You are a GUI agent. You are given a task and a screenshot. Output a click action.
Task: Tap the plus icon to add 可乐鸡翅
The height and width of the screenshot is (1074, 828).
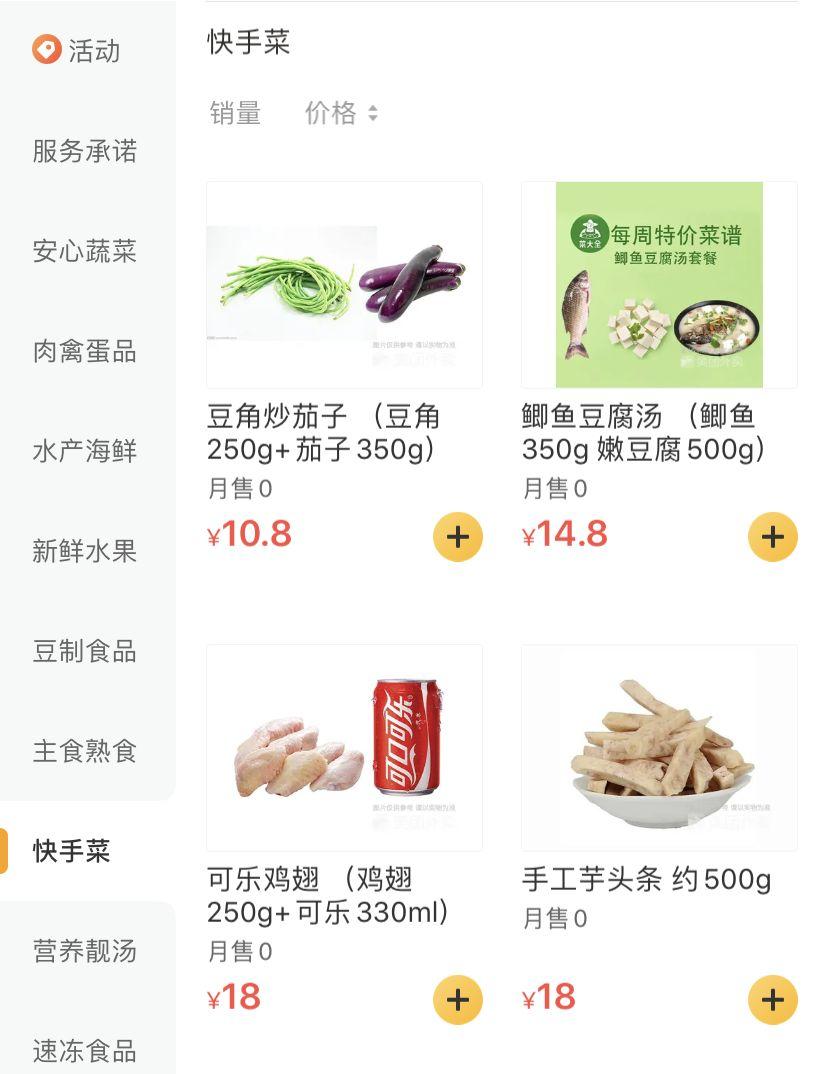click(x=458, y=998)
